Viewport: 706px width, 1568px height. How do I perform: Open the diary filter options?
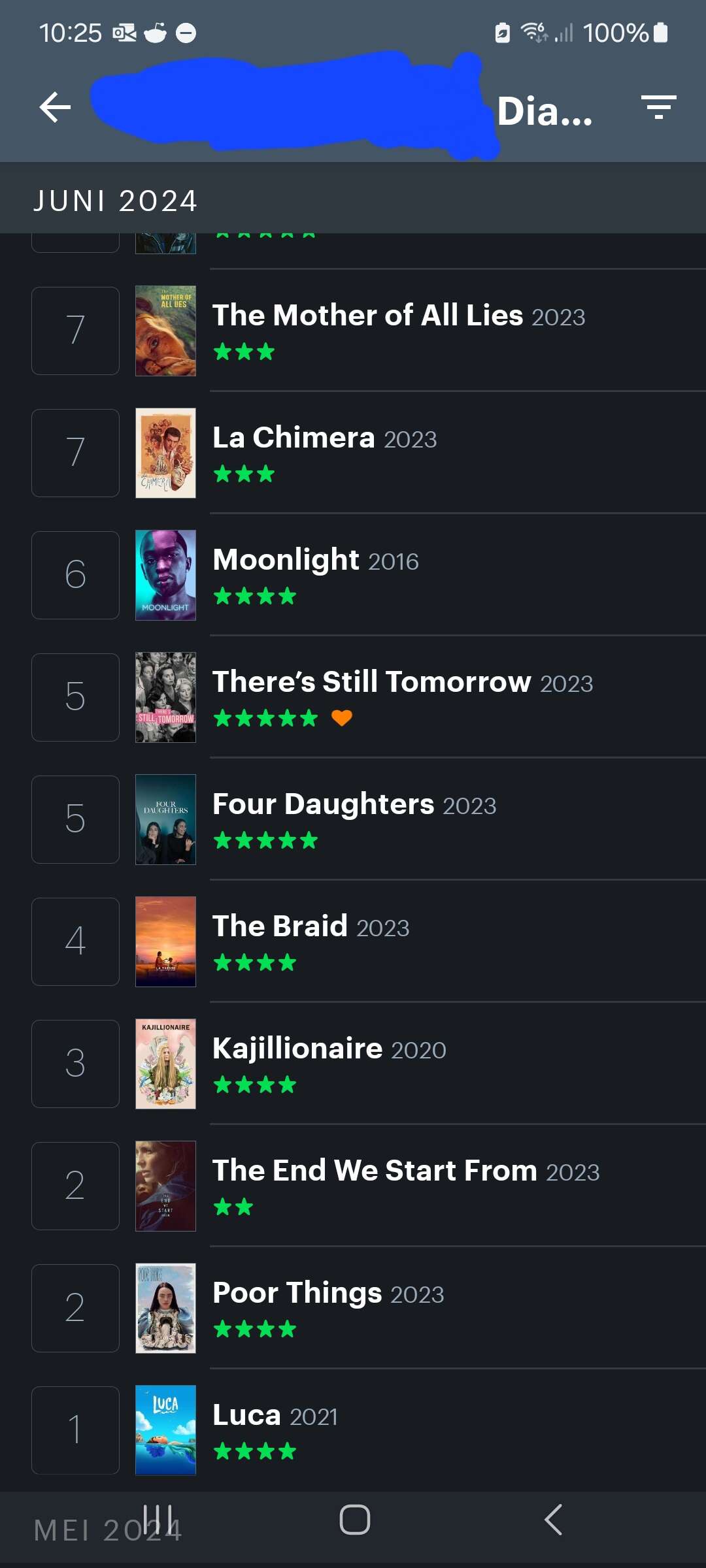point(658,107)
